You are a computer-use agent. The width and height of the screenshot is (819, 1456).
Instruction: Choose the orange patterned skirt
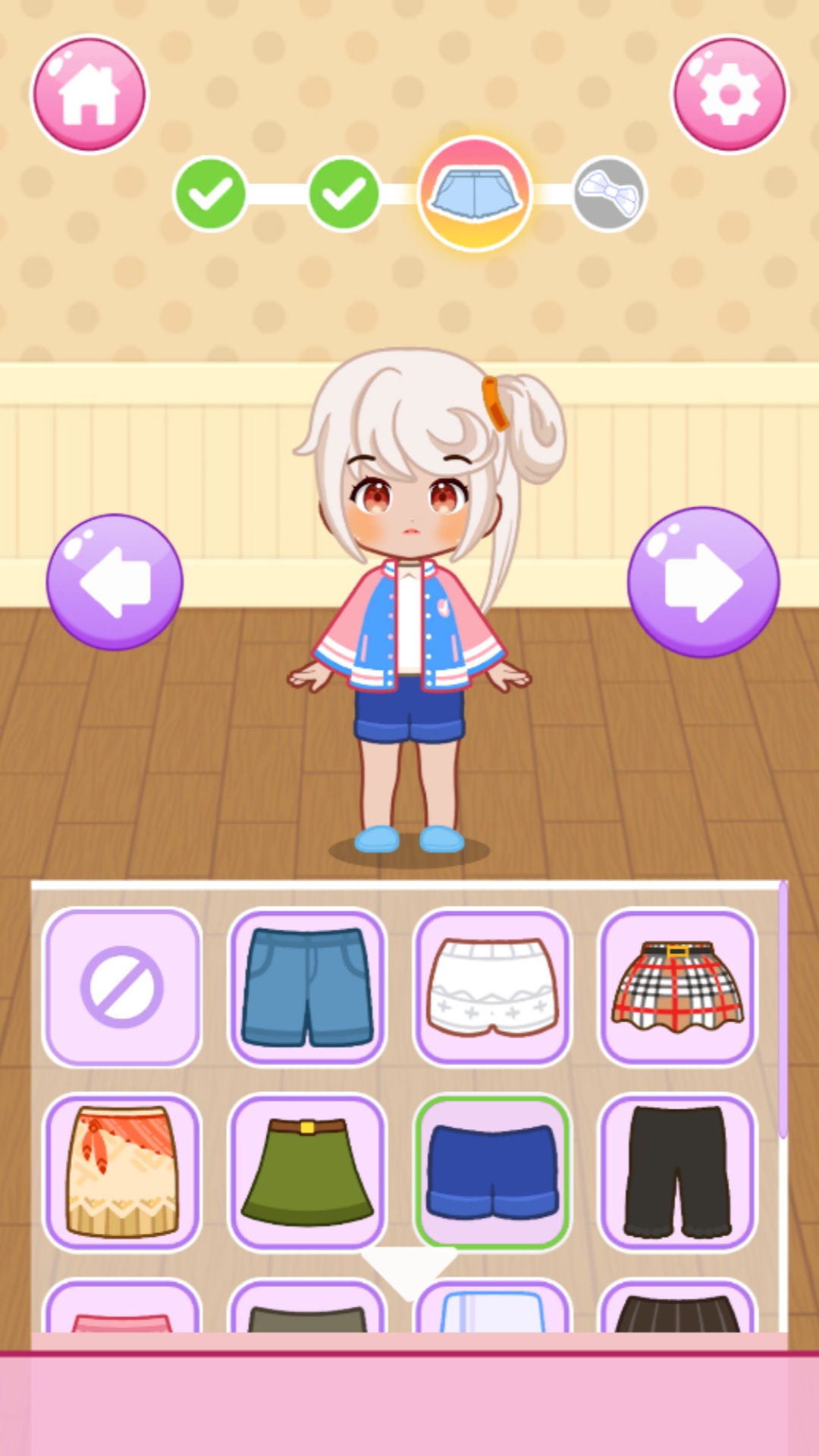(123, 1172)
